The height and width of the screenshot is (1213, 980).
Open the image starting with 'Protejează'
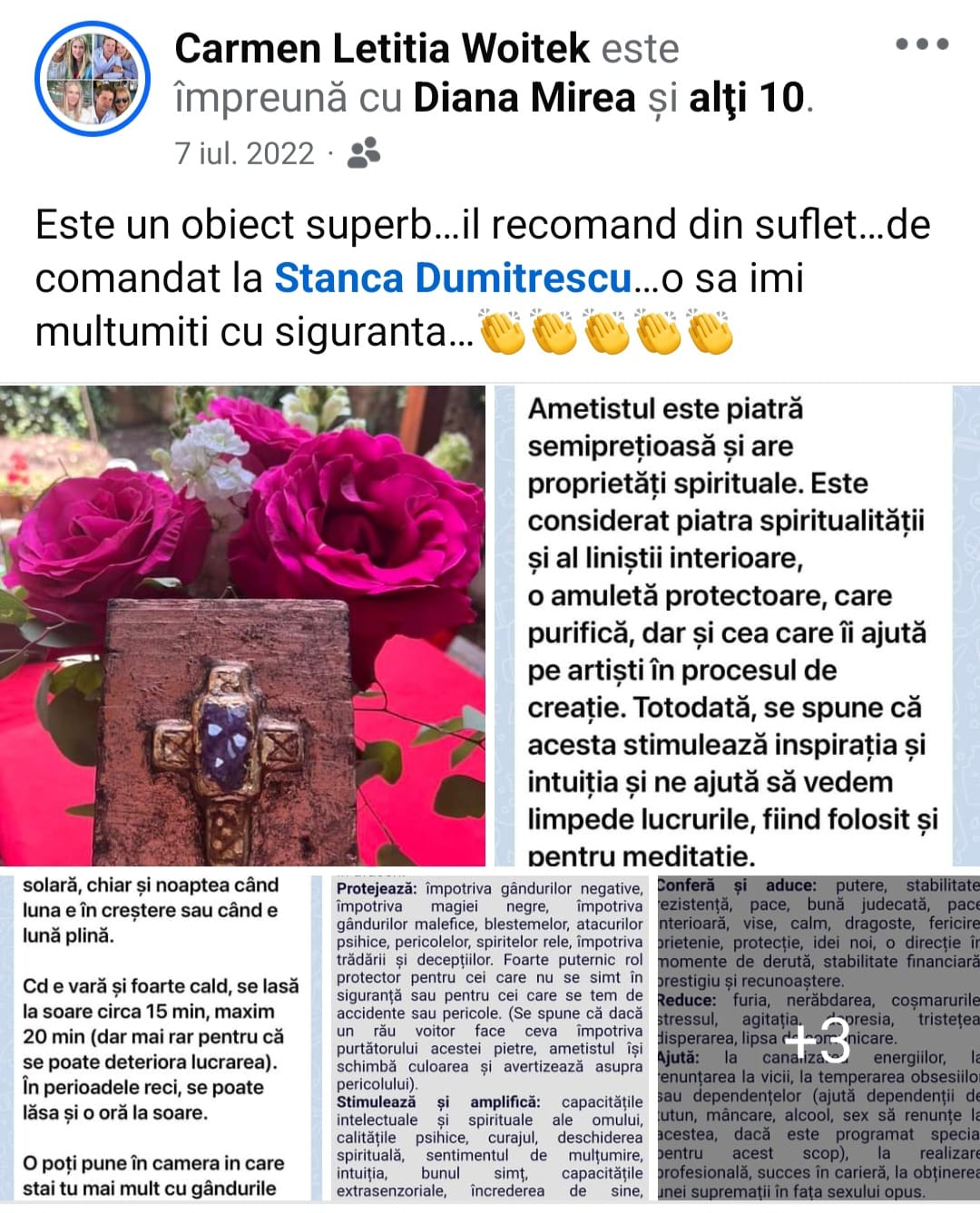click(x=489, y=1038)
